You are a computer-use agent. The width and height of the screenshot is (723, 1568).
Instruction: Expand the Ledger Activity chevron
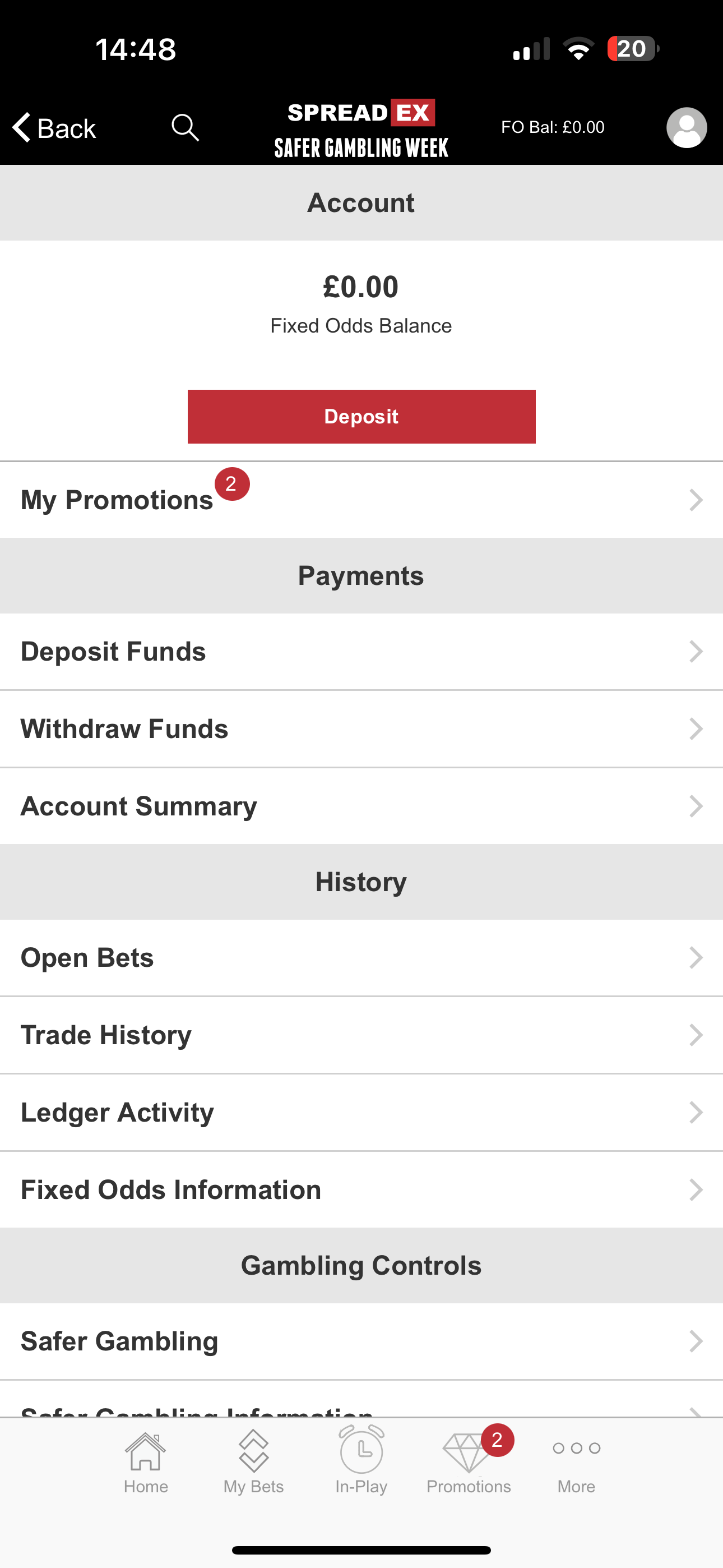coord(696,1112)
